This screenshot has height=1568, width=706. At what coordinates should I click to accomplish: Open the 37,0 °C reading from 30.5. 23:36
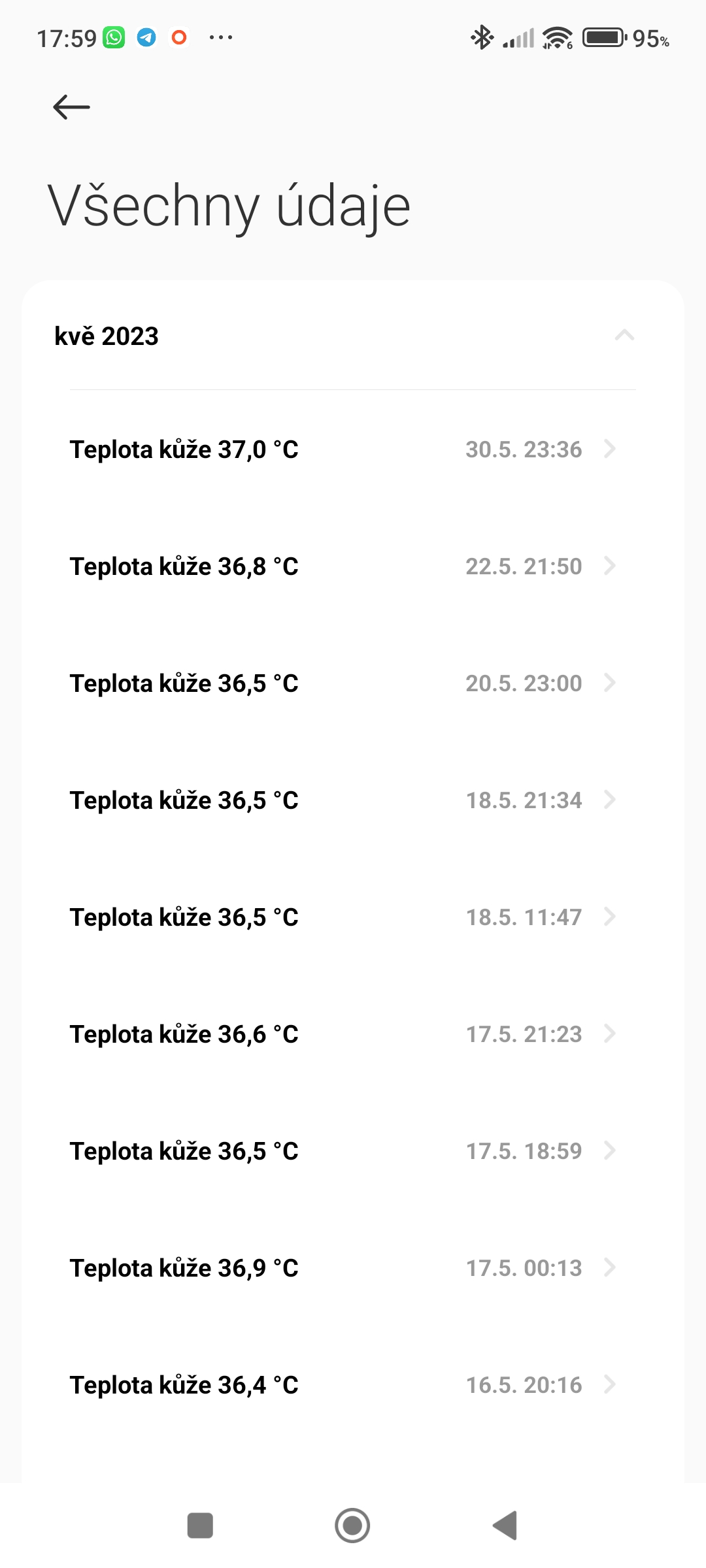tap(353, 449)
